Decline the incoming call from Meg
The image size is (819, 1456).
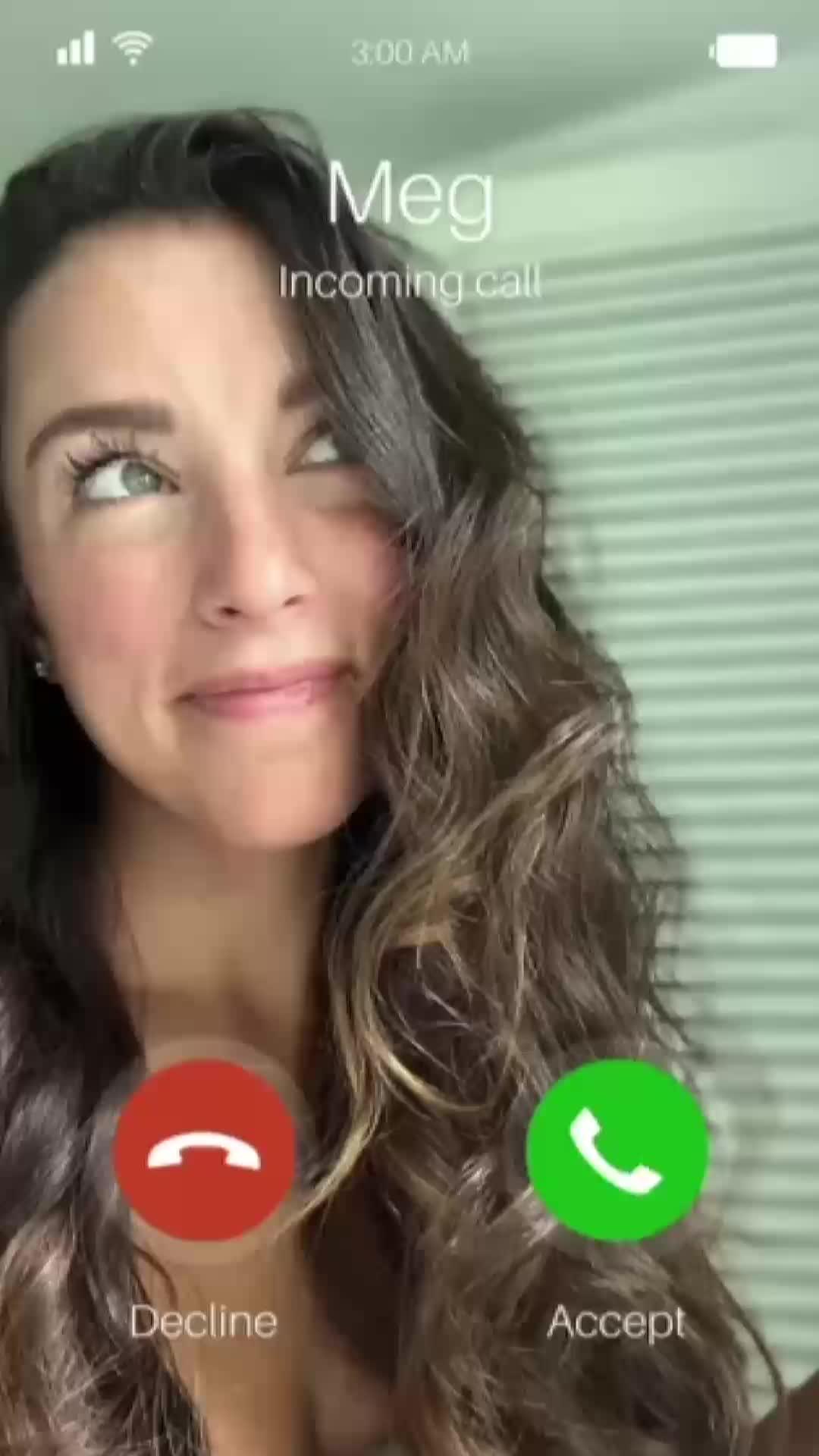click(x=204, y=1150)
